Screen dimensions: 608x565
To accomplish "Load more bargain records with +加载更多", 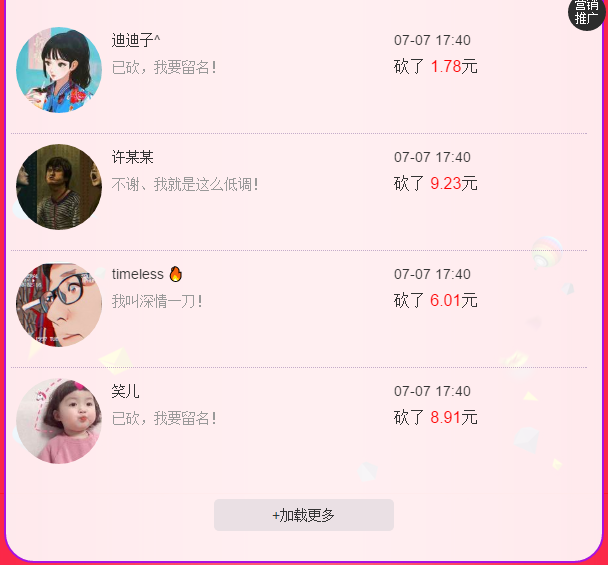I will 303,515.
